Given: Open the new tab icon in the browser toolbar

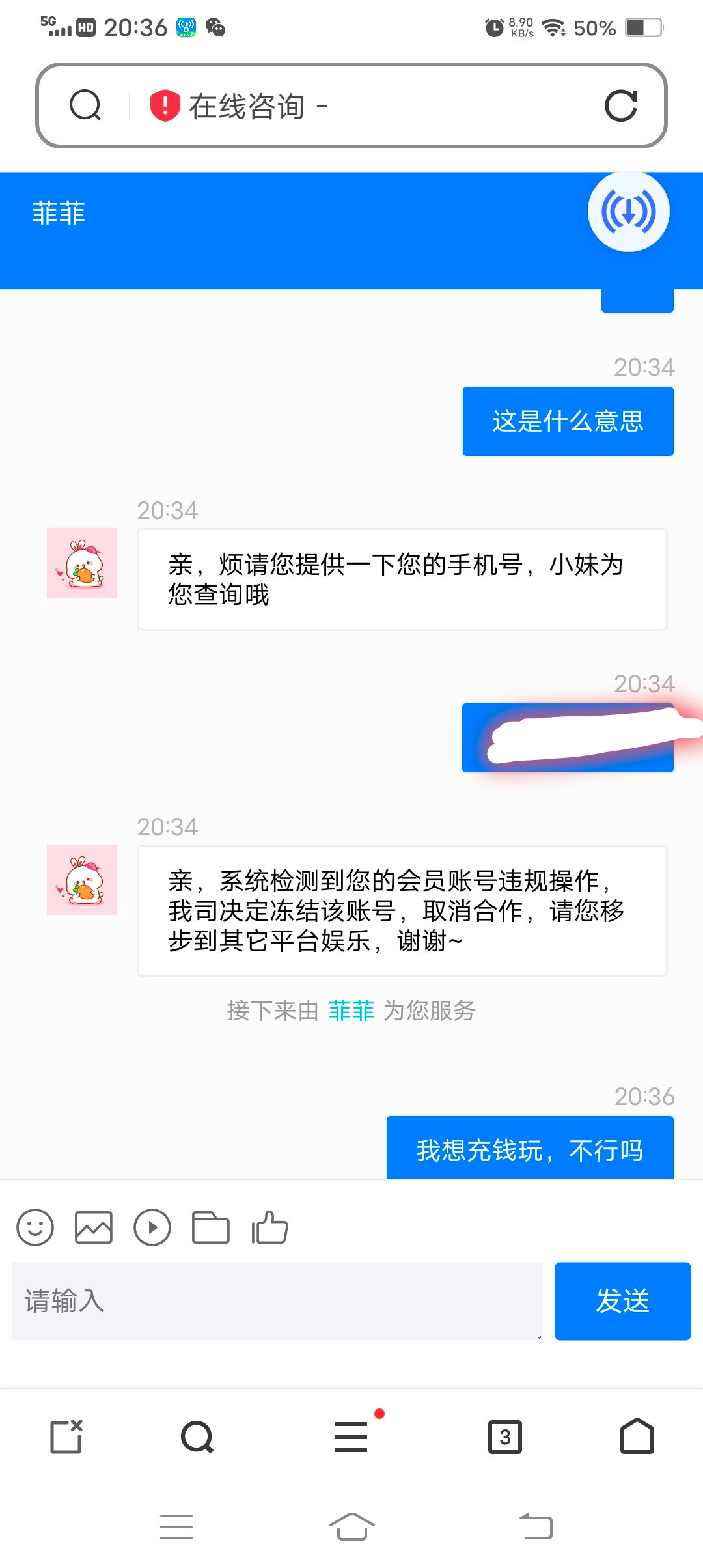Looking at the screenshot, I should coord(66,1436).
